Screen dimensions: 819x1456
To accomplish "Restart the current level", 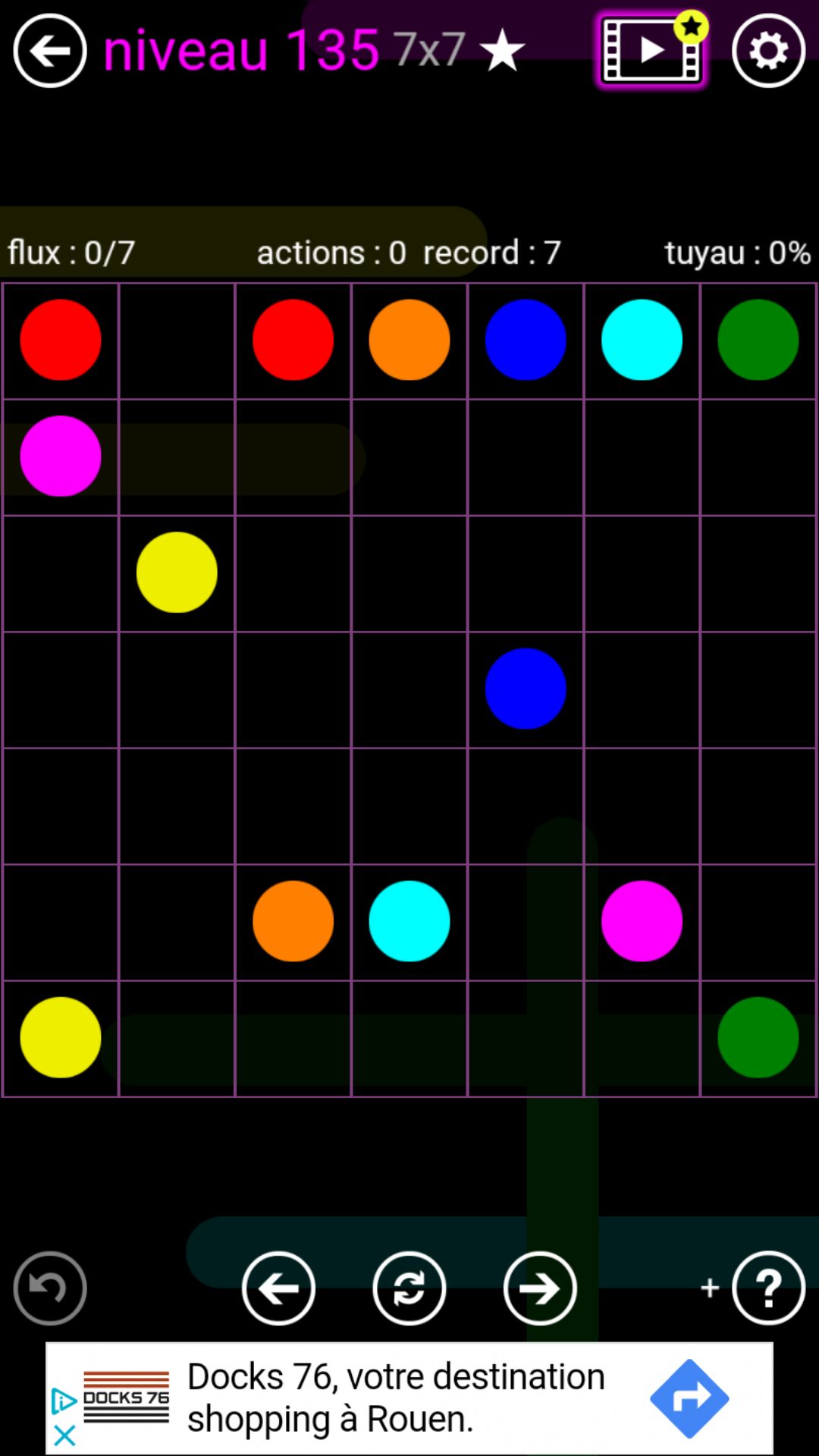I will point(409,1288).
